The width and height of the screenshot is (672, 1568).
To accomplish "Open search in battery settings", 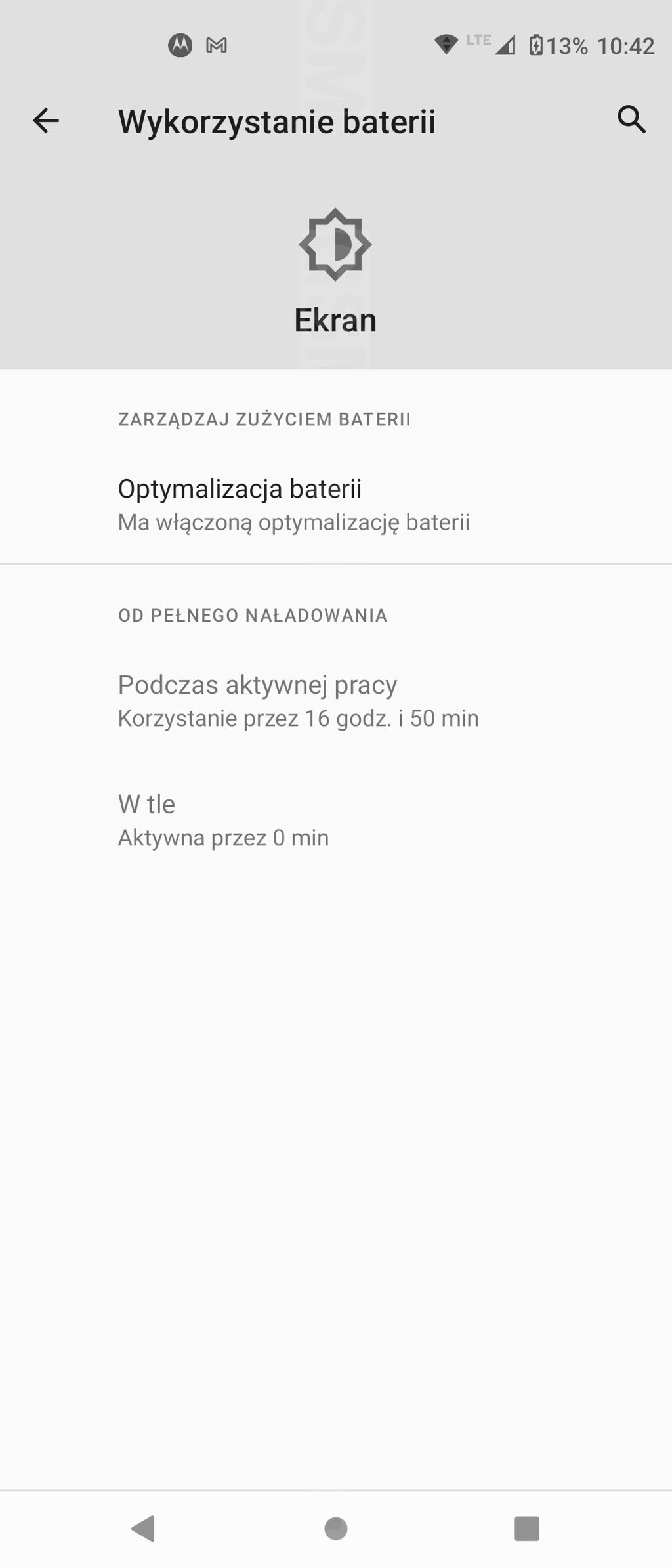I will 631,119.
